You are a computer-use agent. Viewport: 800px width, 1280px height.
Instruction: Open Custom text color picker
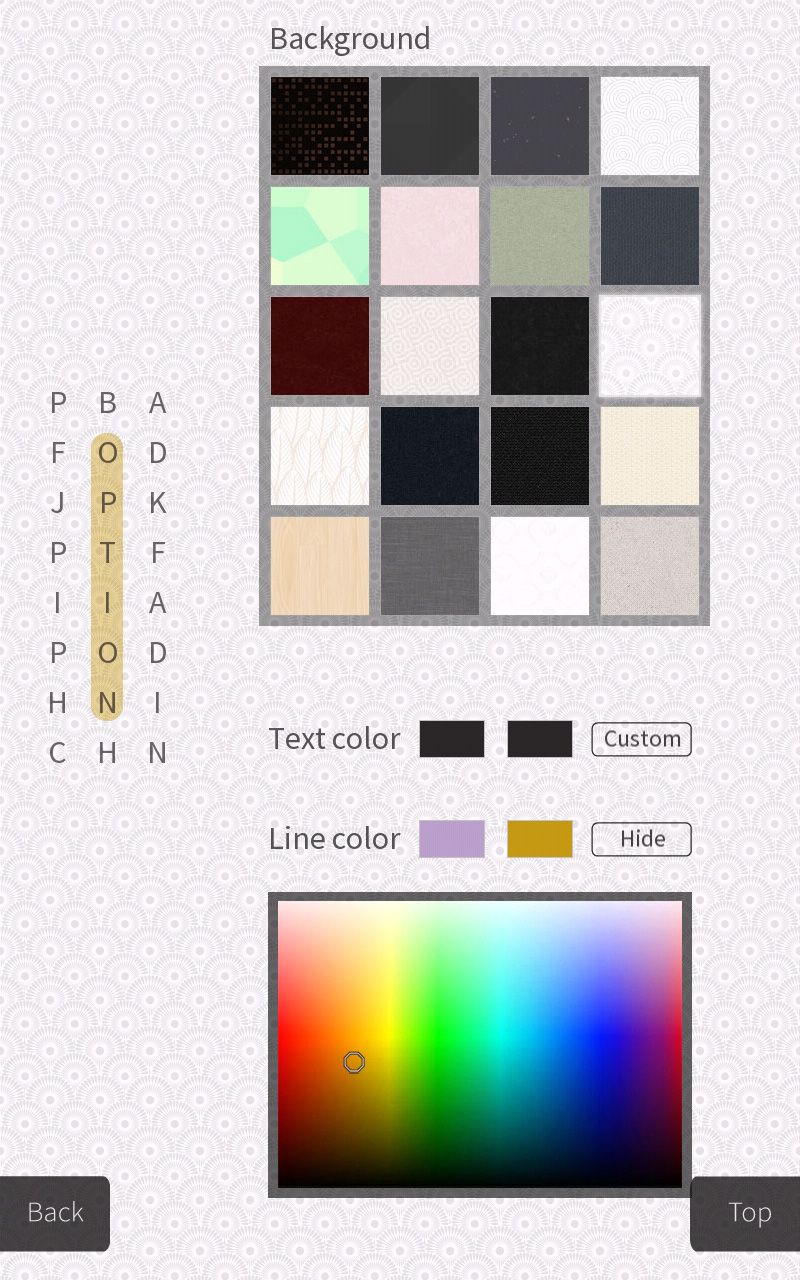641,739
